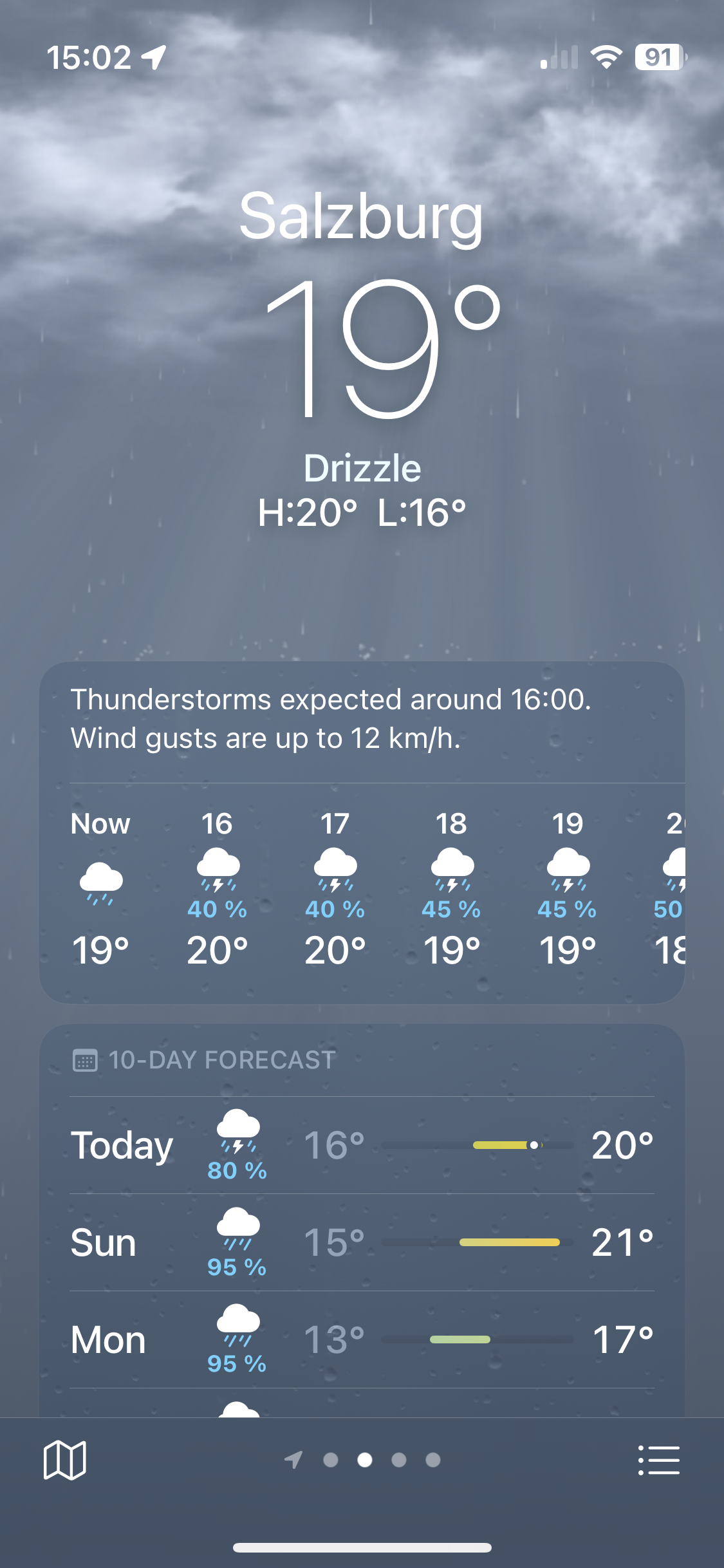Jump to the current-location page indicator
Screen dimensions: 724x1568
pos(294,1460)
